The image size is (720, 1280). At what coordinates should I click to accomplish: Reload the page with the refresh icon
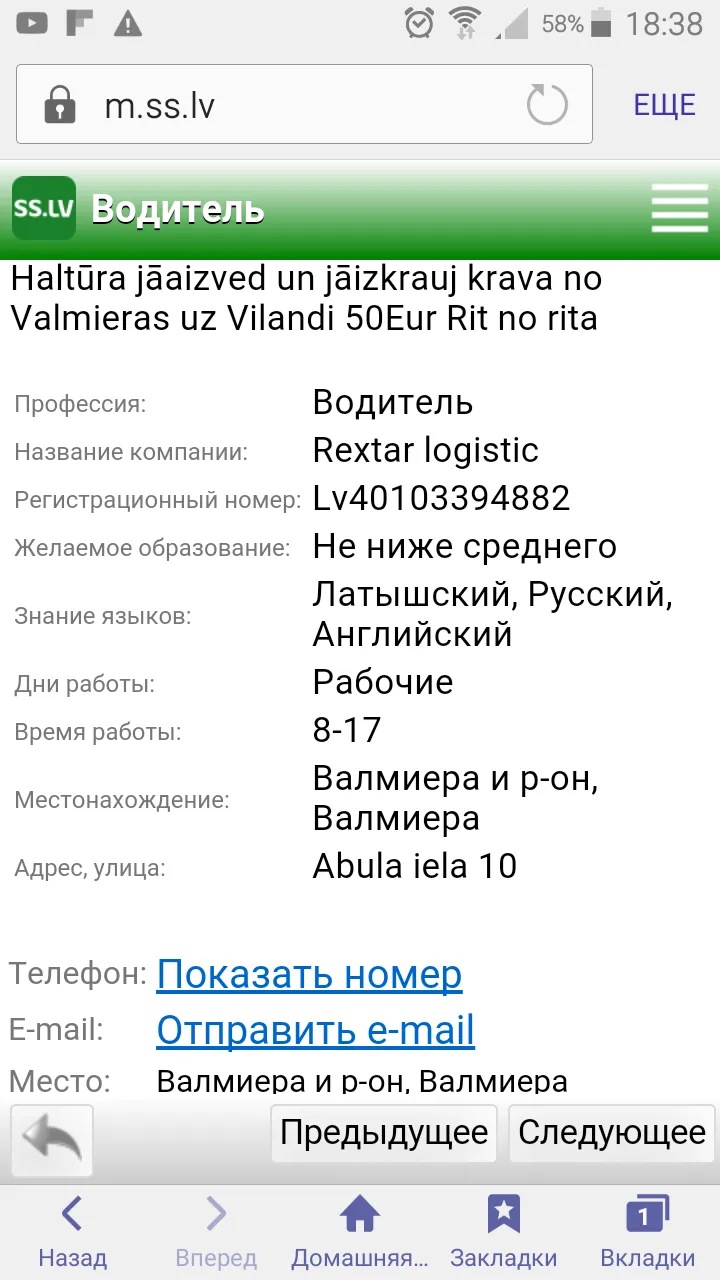(547, 105)
